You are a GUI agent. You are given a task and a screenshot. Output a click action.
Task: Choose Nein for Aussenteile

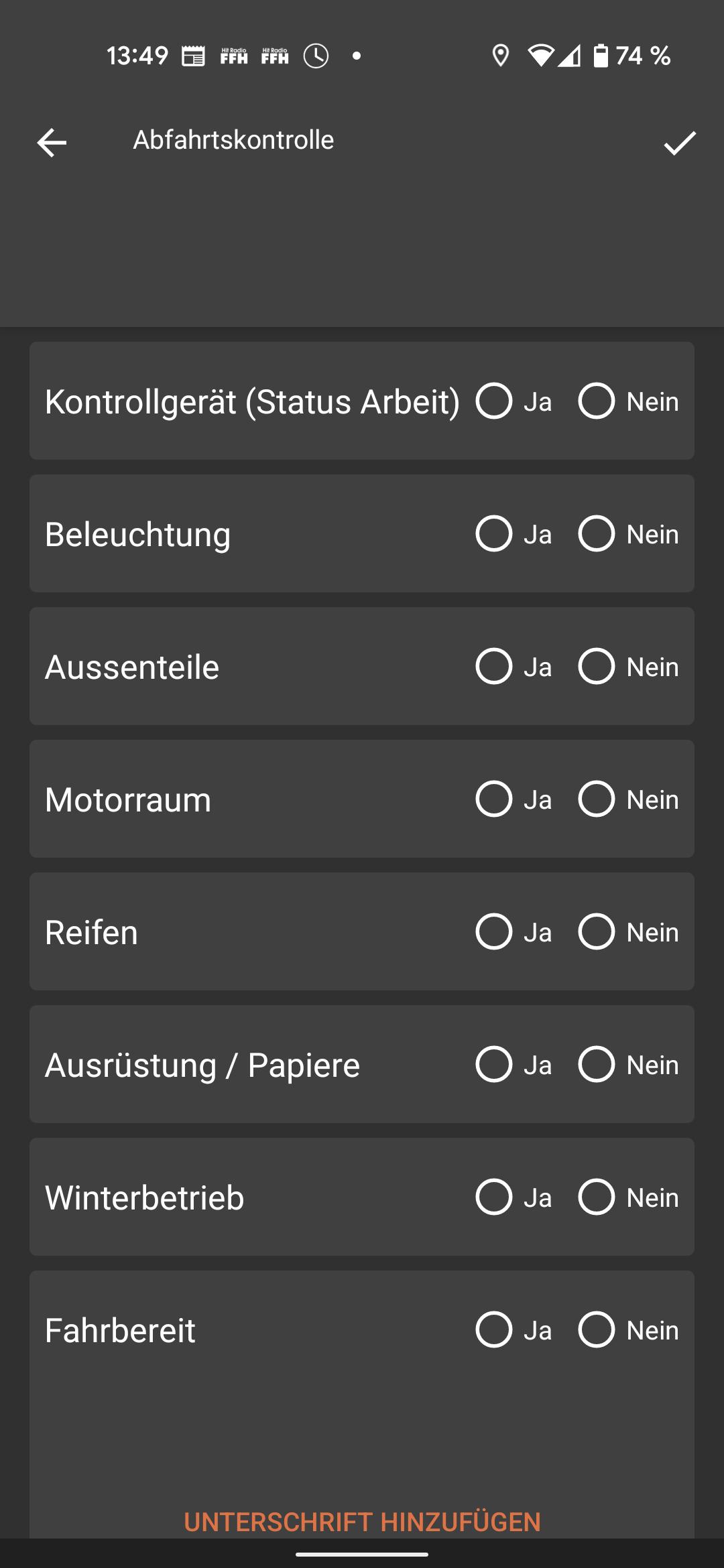pyautogui.click(x=597, y=667)
